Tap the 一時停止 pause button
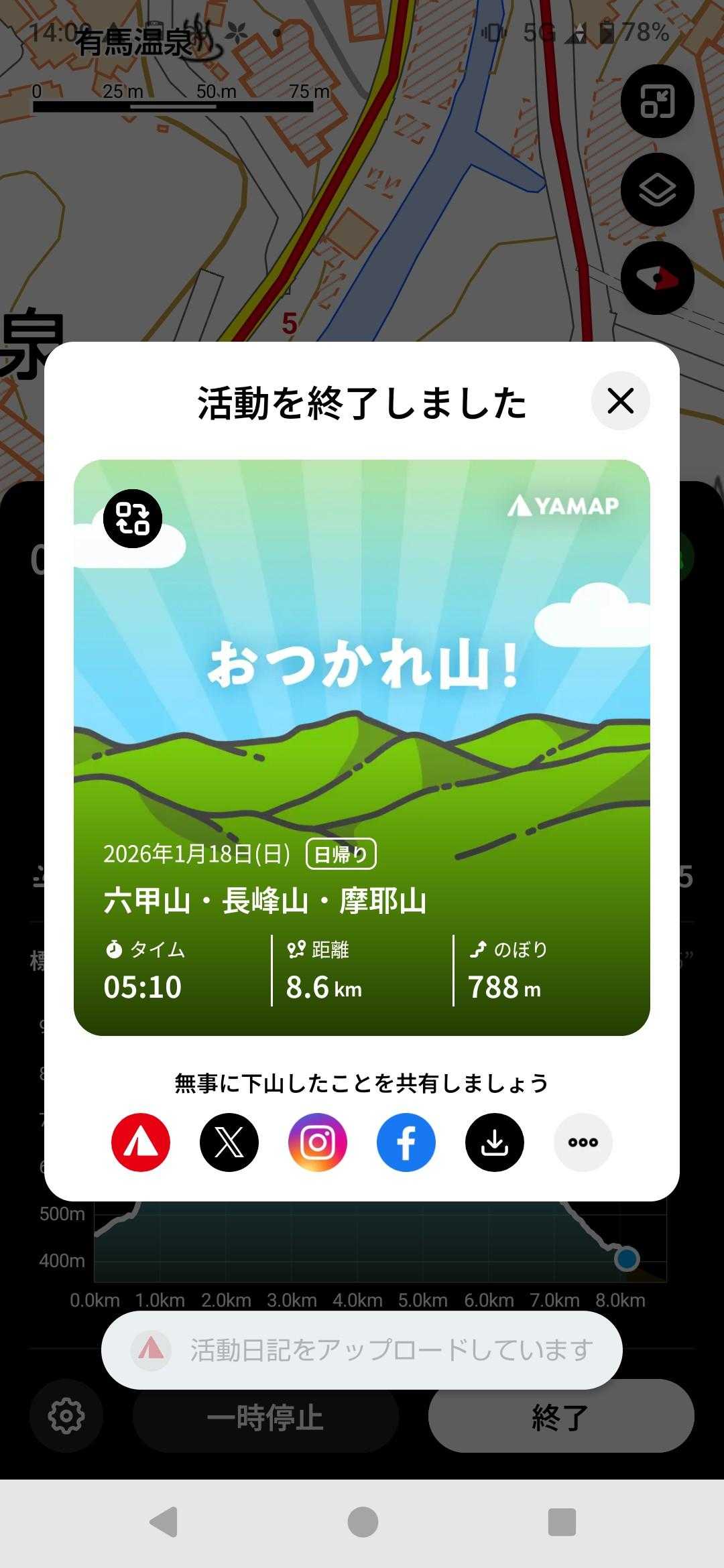724x1568 pixels. pyautogui.click(x=265, y=1417)
